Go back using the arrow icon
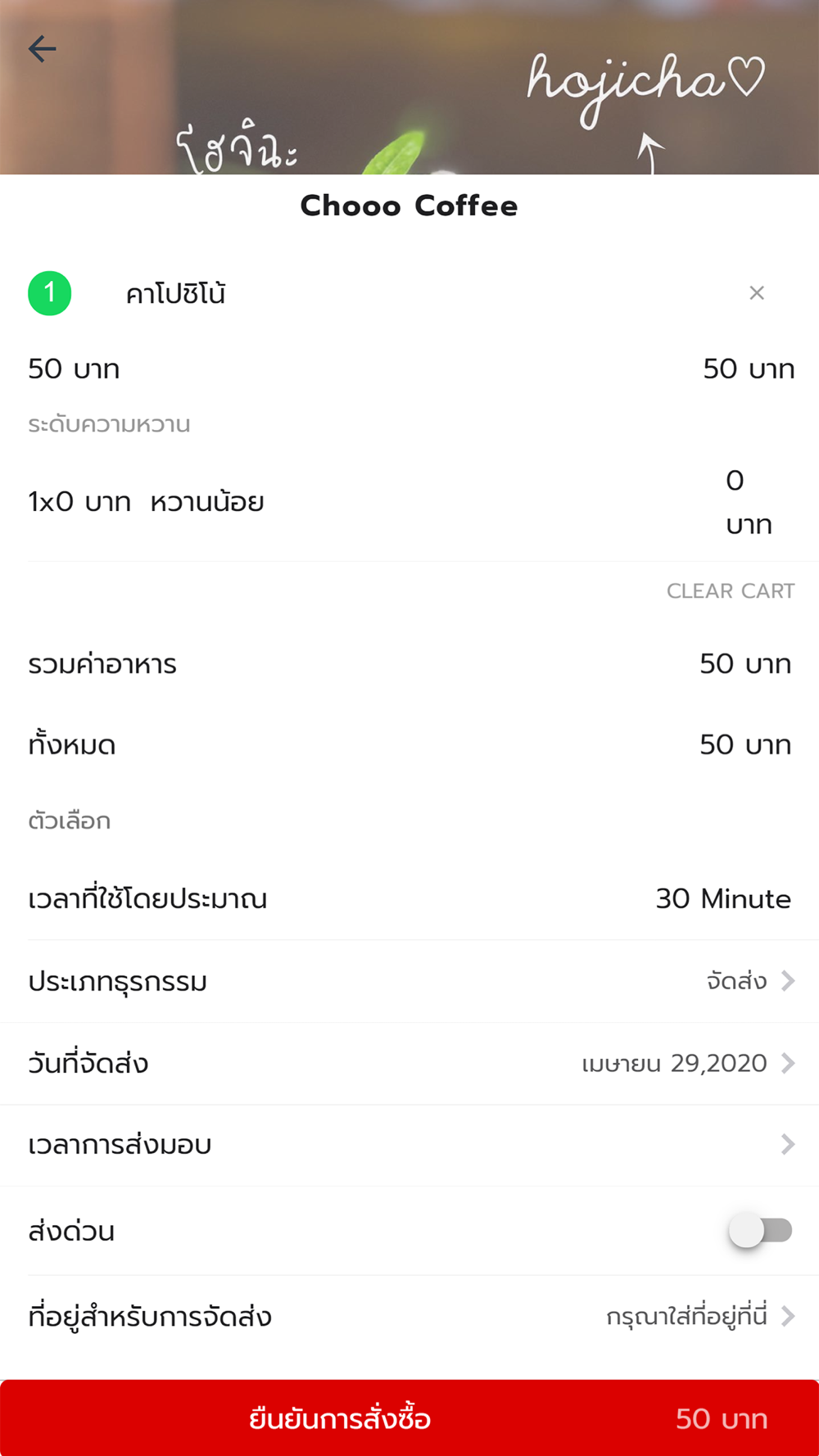Viewport: 819px width, 1456px height. (x=42, y=49)
